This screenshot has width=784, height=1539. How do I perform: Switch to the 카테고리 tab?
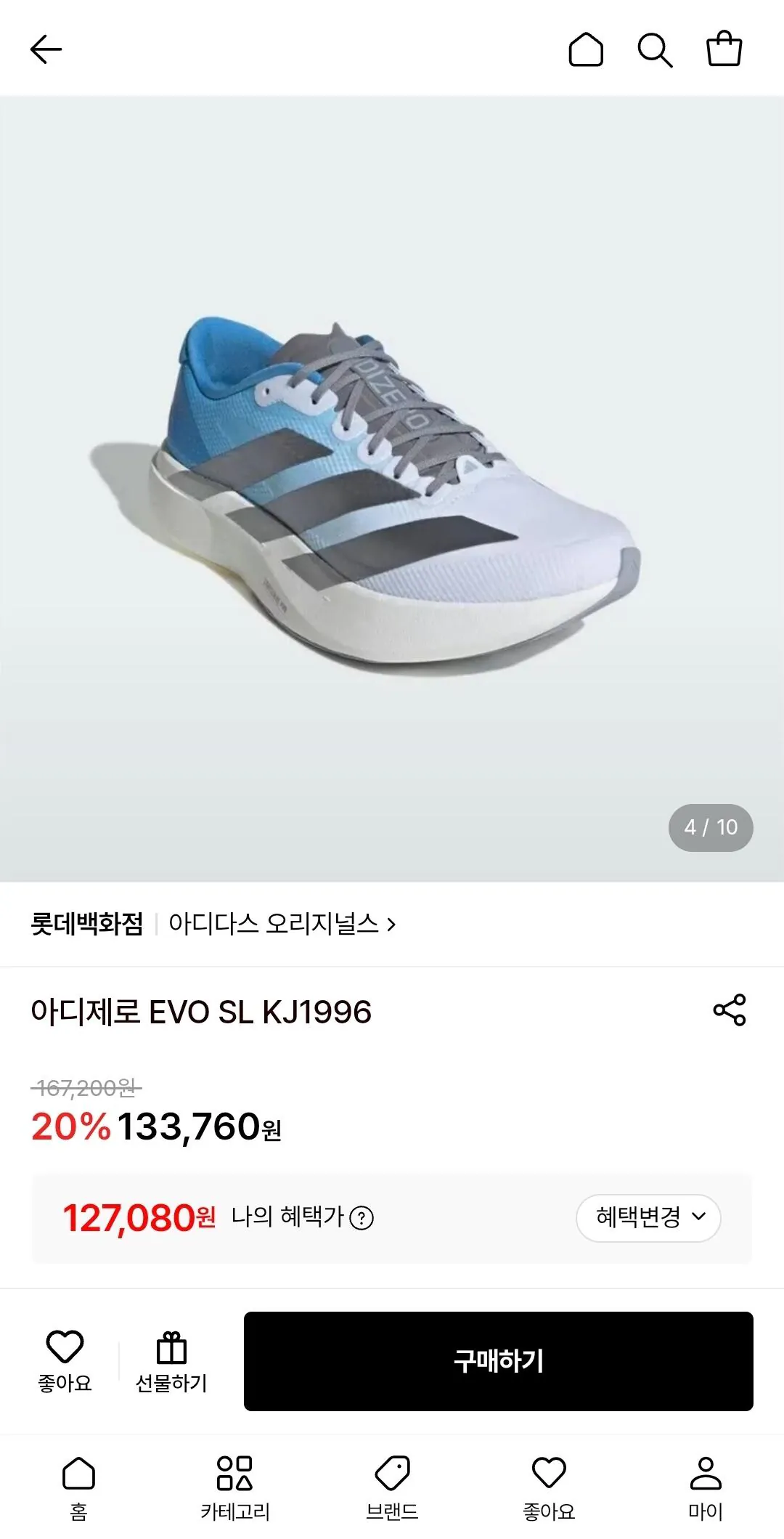tap(235, 1488)
